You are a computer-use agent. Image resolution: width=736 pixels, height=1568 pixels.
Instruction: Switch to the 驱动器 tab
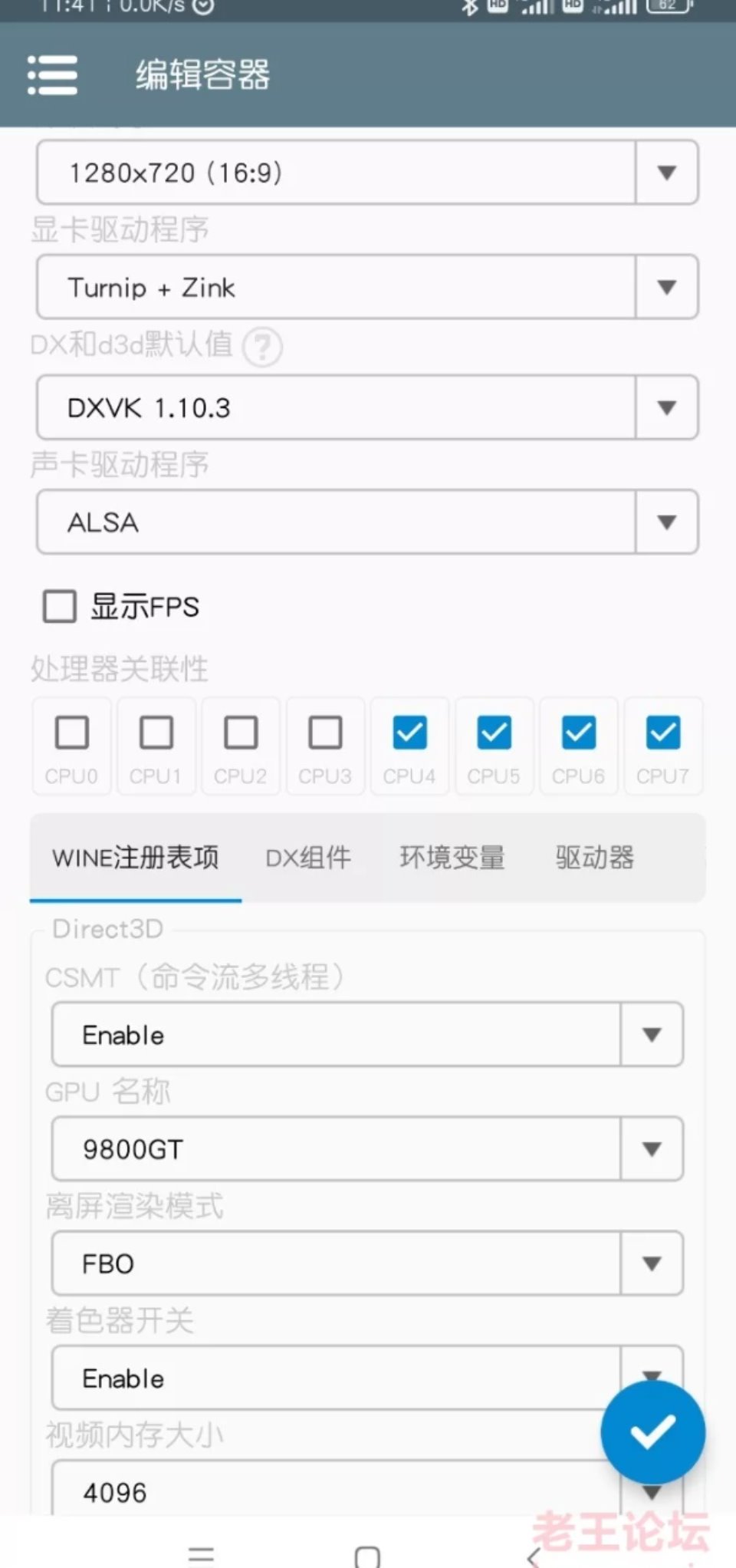(595, 858)
